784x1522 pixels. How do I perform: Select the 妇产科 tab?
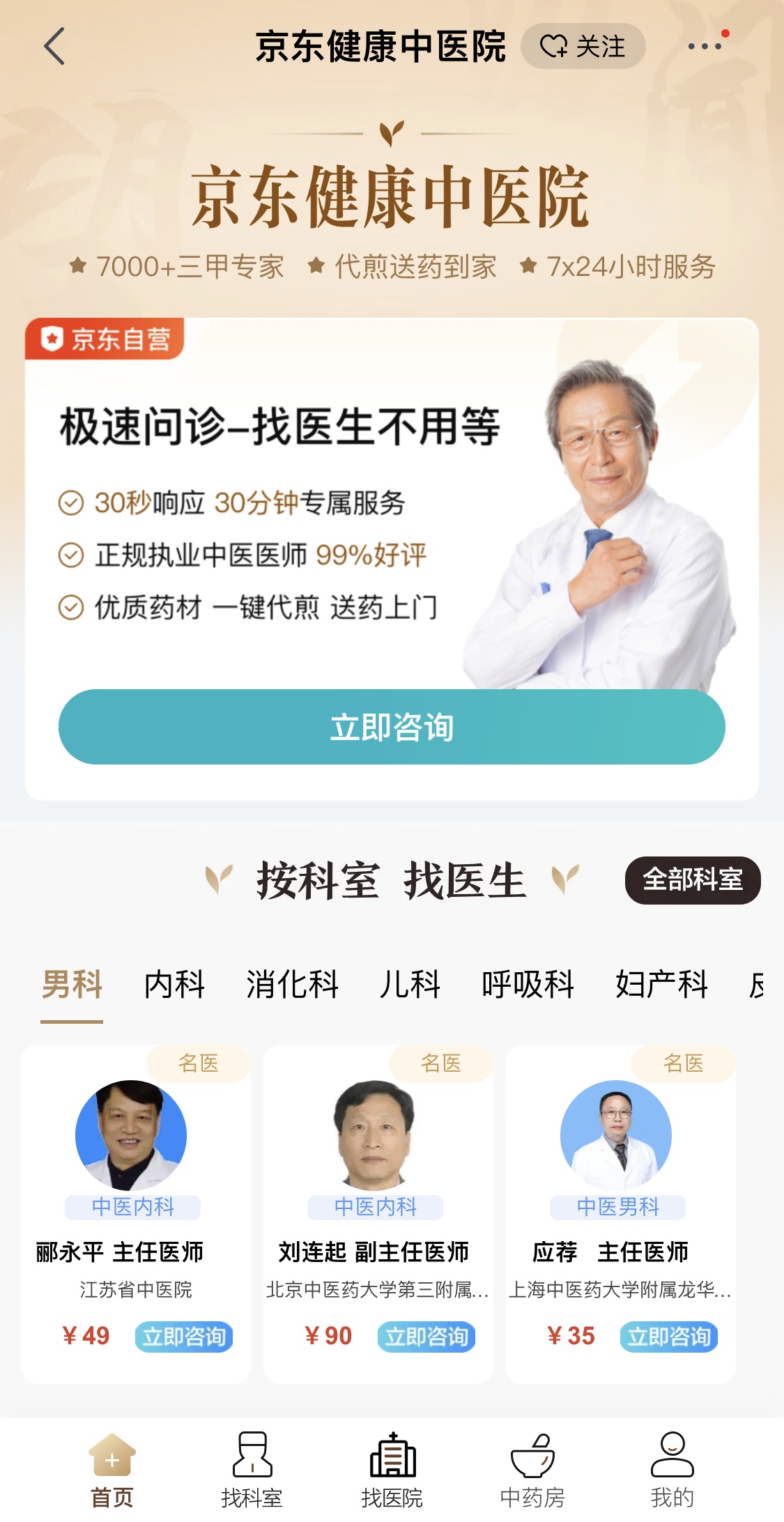pyautogui.click(x=661, y=985)
